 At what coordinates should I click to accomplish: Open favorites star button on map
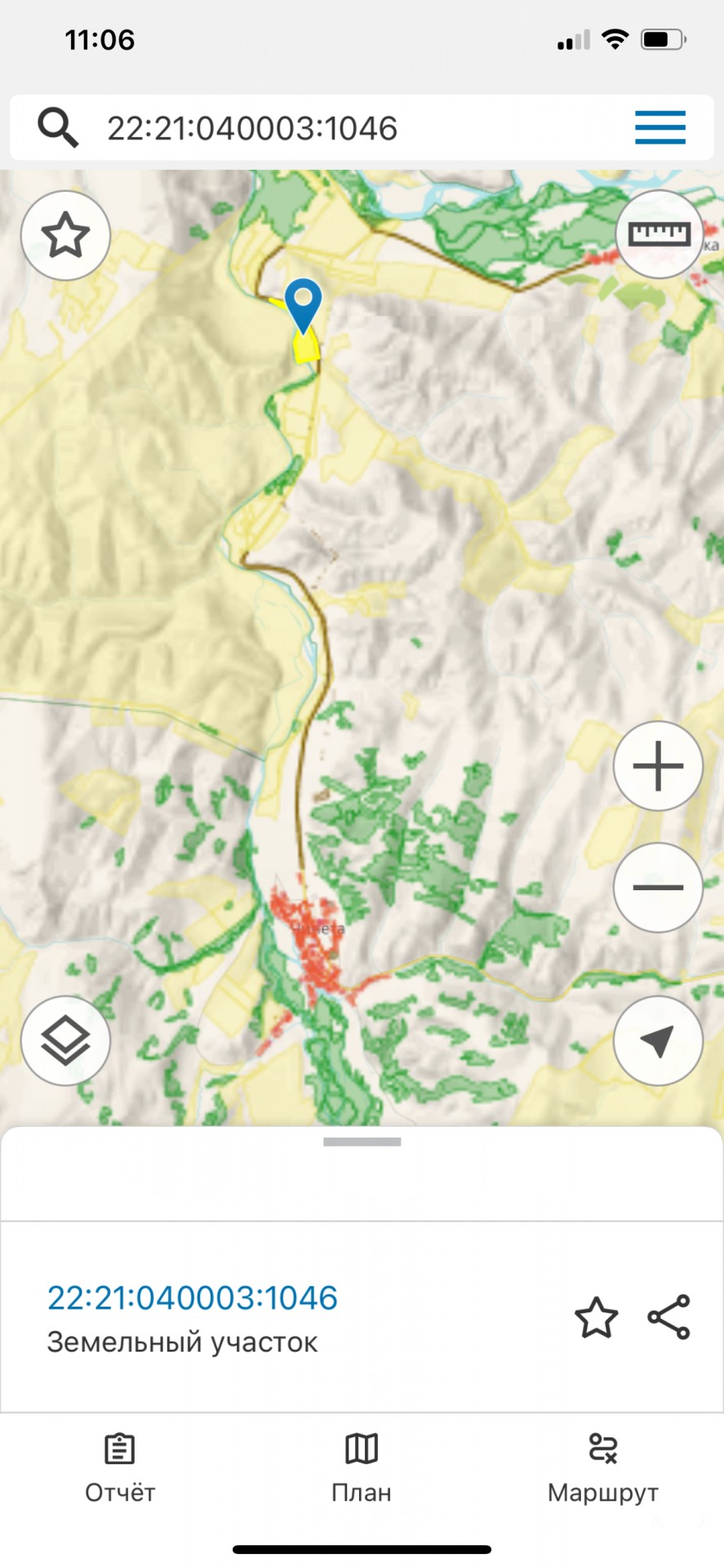point(65,236)
